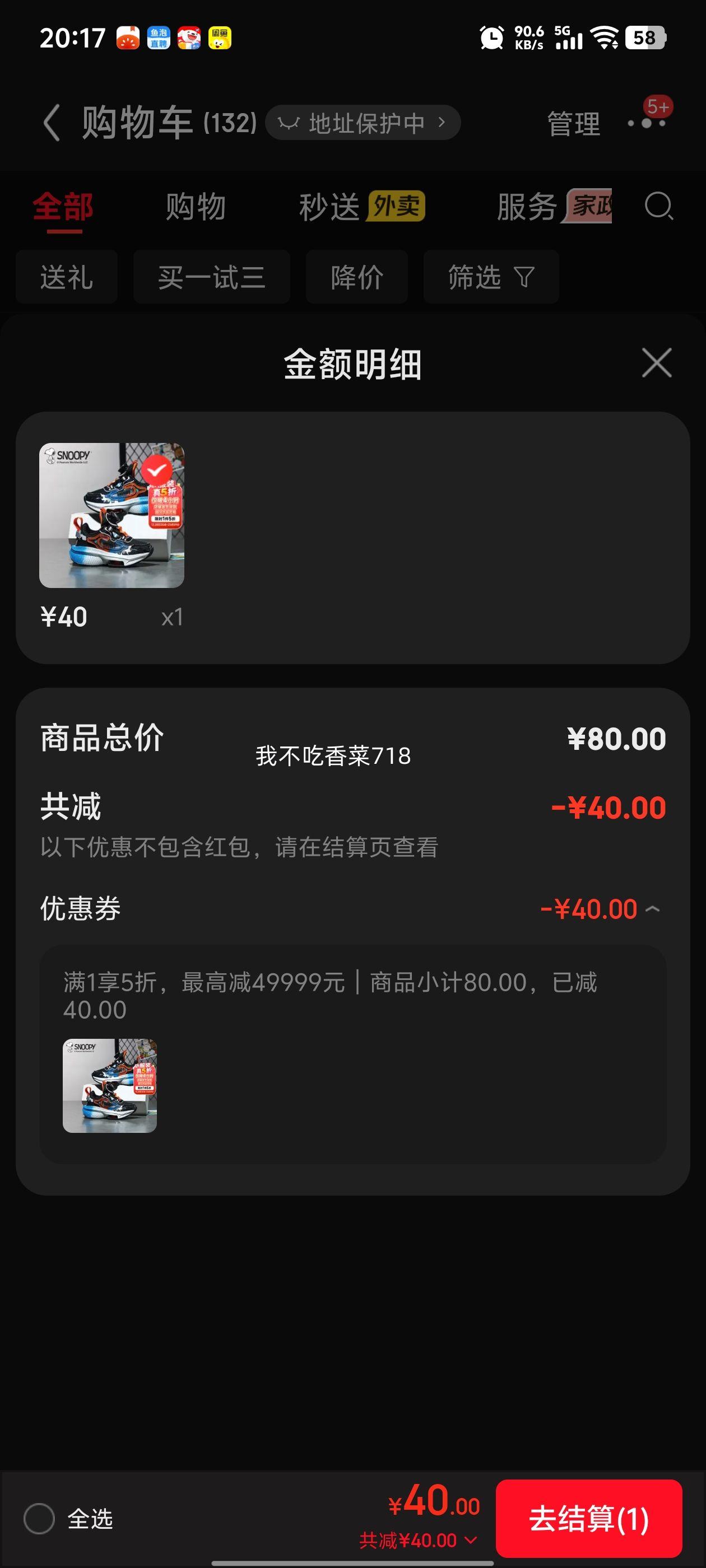Image resolution: width=706 pixels, height=1568 pixels.
Task: Close the 金额明细 popup with the X
Action: click(x=656, y=362)
